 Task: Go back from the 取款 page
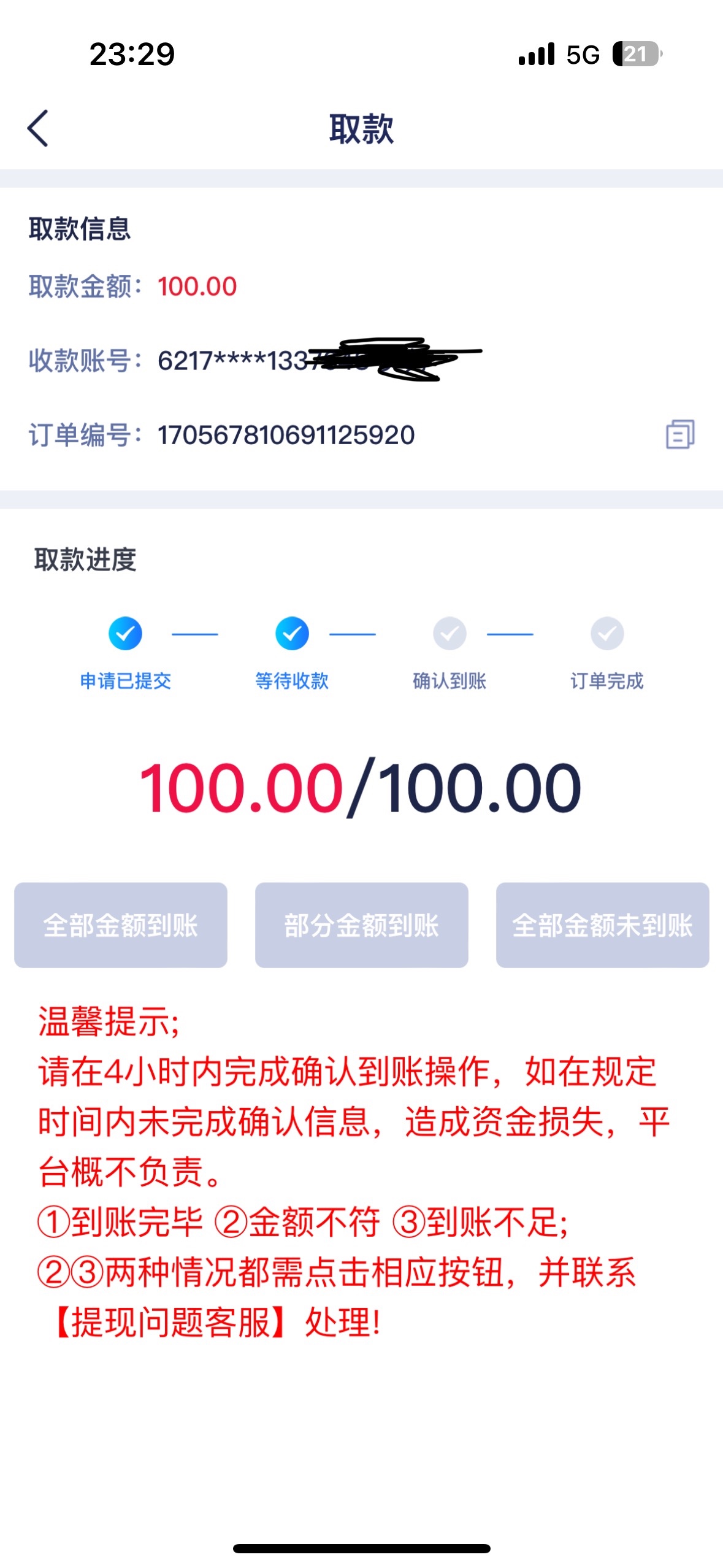(x=38, y=128)
